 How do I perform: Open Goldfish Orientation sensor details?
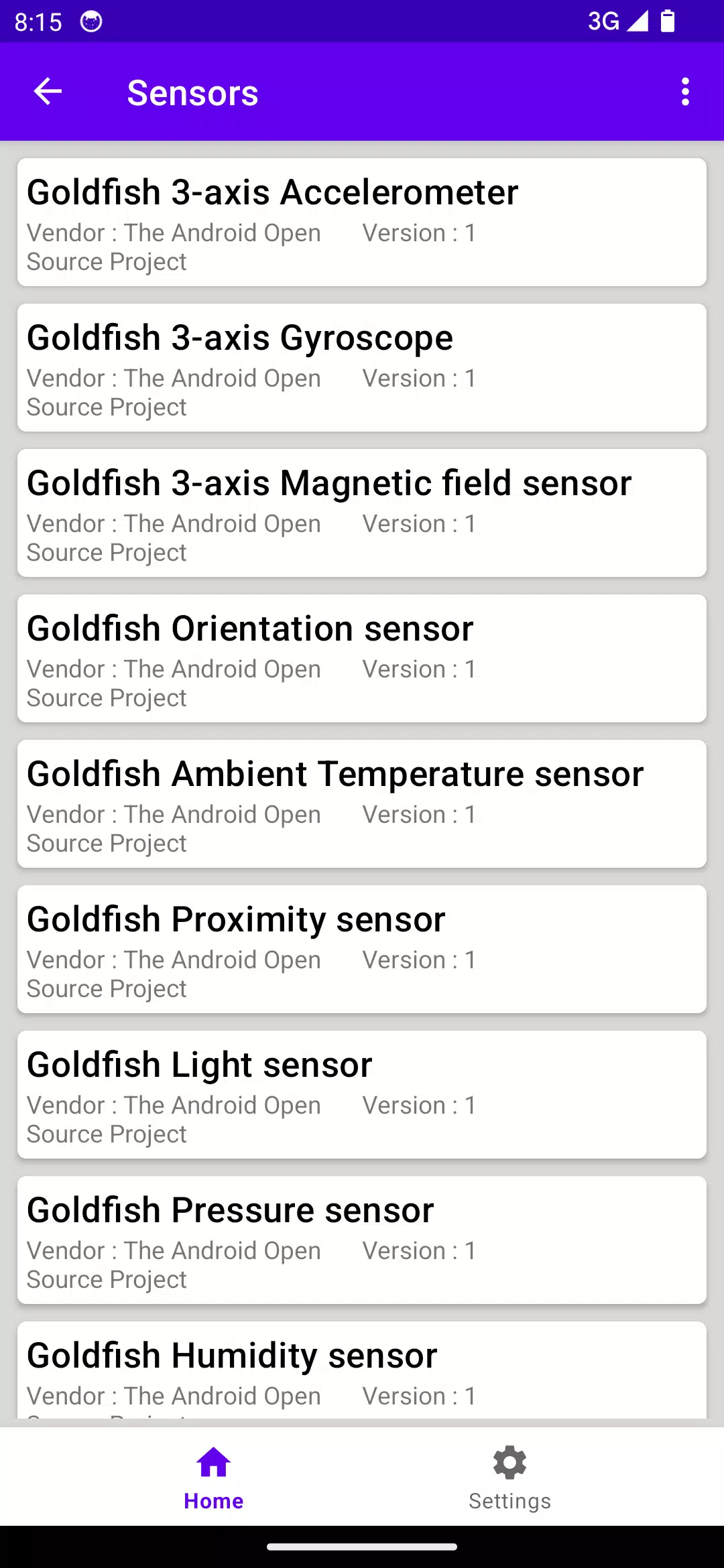(362, 659)
